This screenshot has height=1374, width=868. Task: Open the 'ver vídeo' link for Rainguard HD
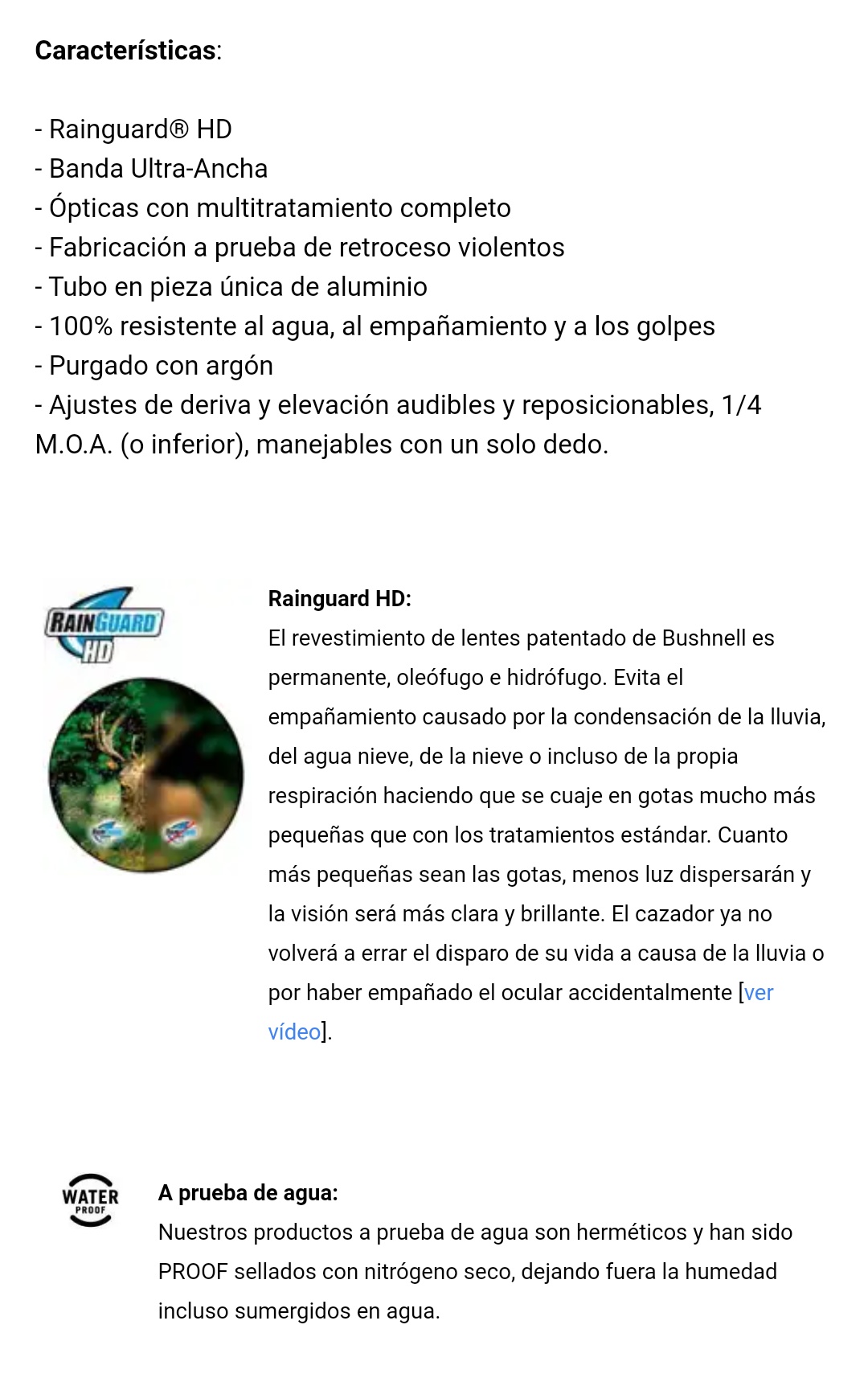(x=758, y=993)
